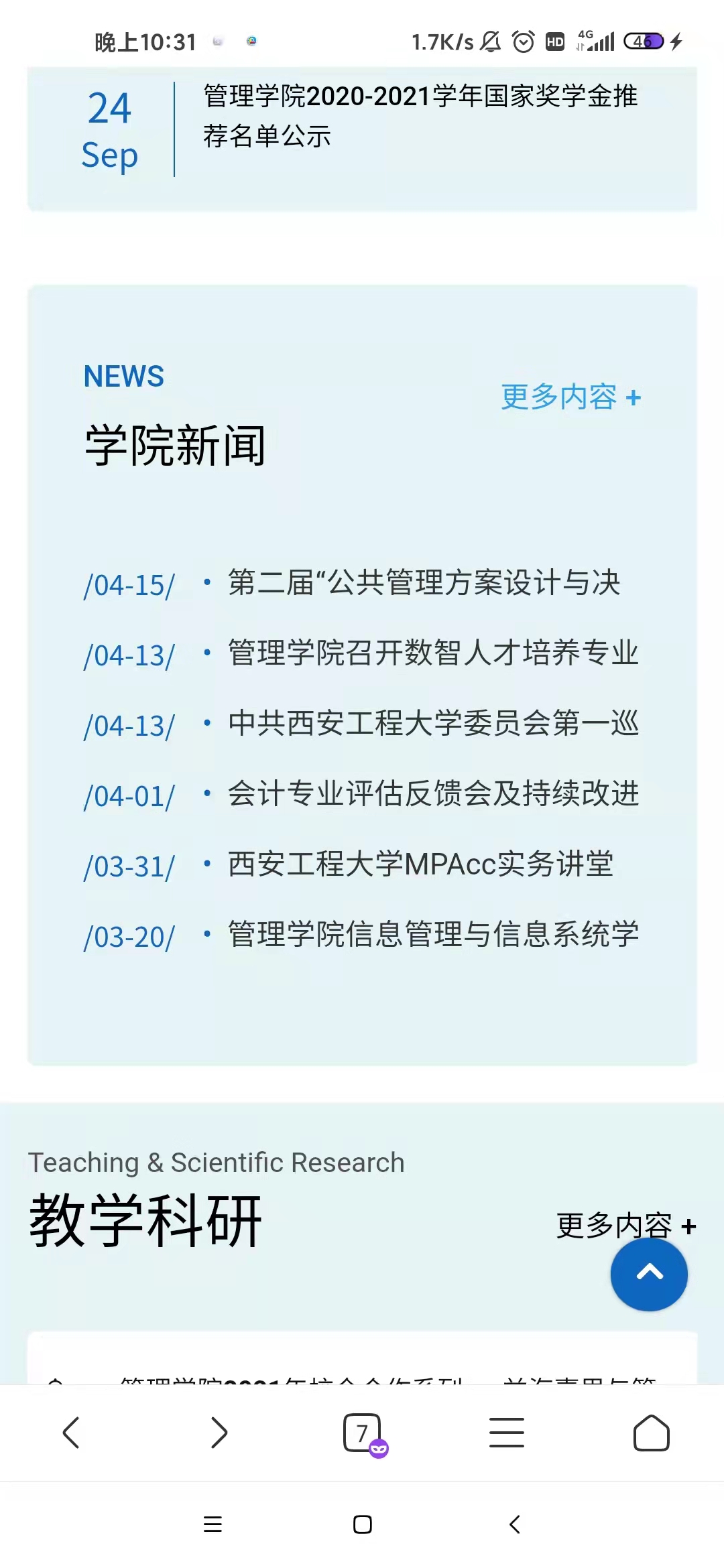Open news 管理学院召开数智人才培养专业
The width and height of the screenshot is (724, 1568).
432,653
